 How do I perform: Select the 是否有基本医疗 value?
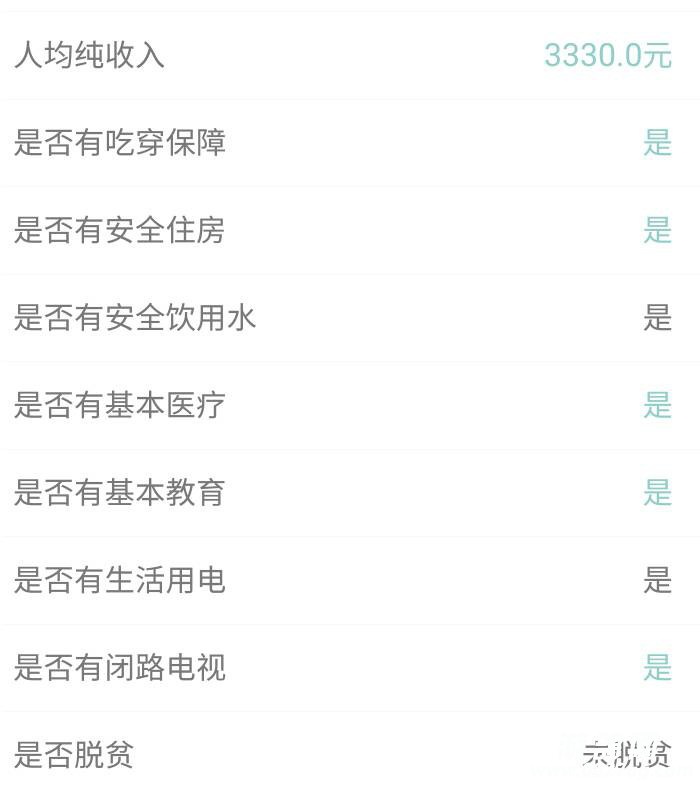click(x=657, y=405)
